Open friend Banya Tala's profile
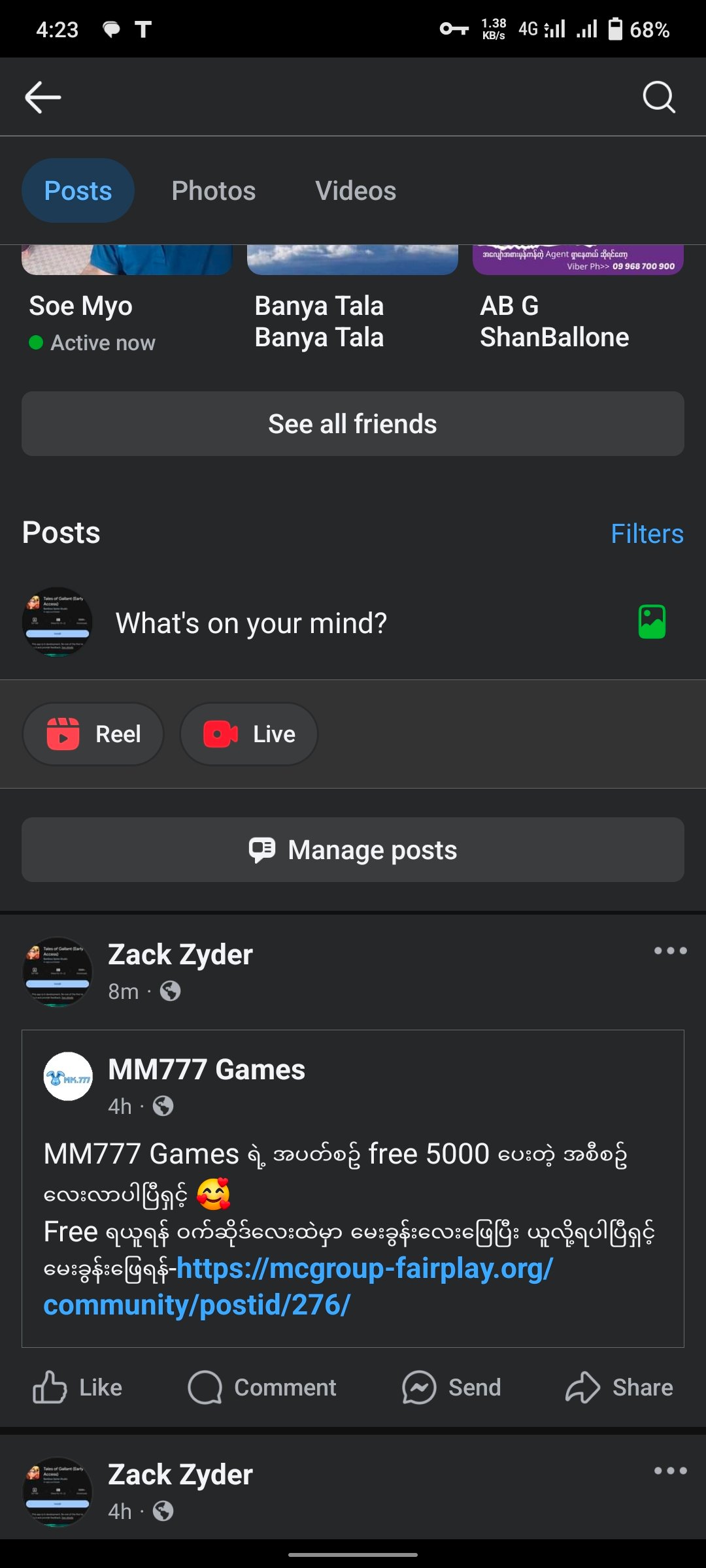 click(x=319, y=321)
